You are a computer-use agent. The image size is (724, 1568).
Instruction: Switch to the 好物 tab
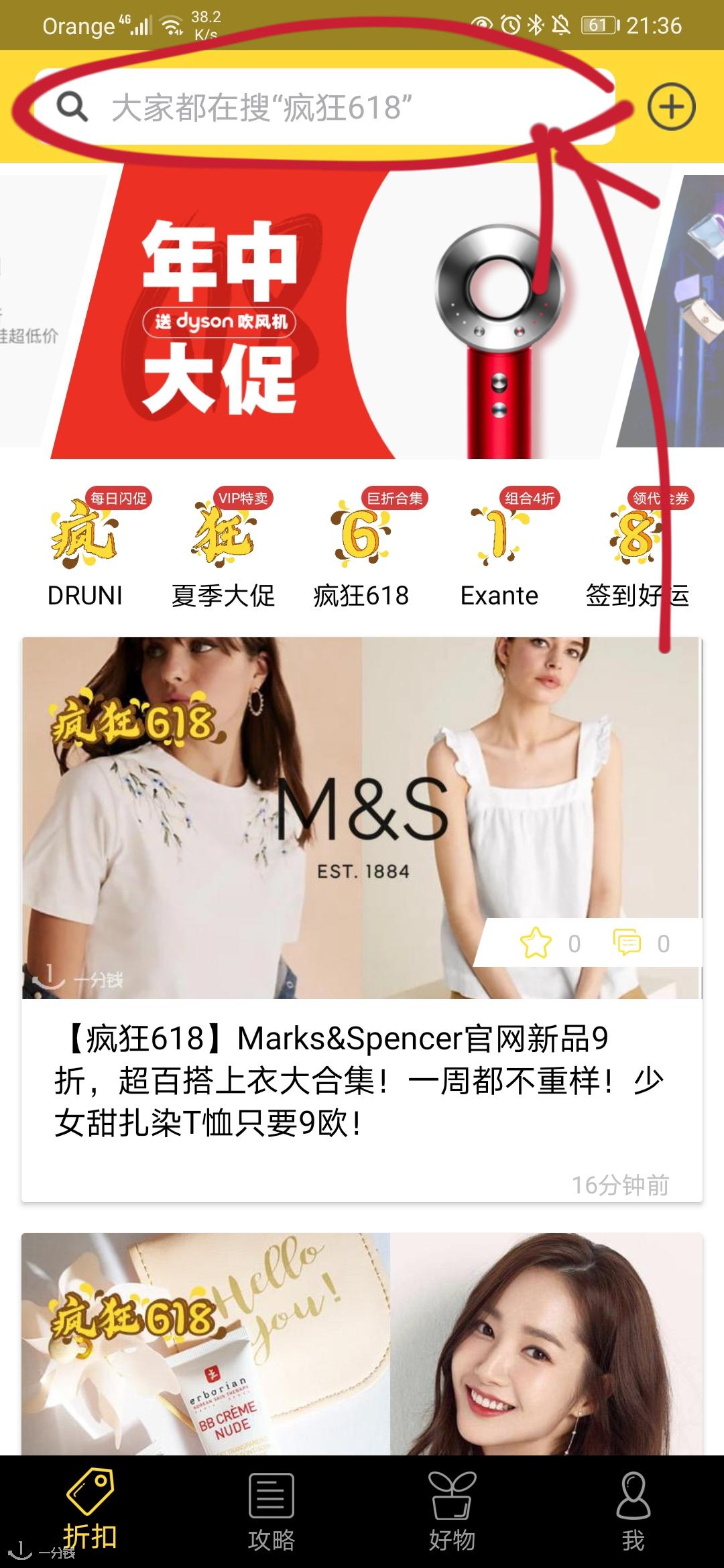452,1511
